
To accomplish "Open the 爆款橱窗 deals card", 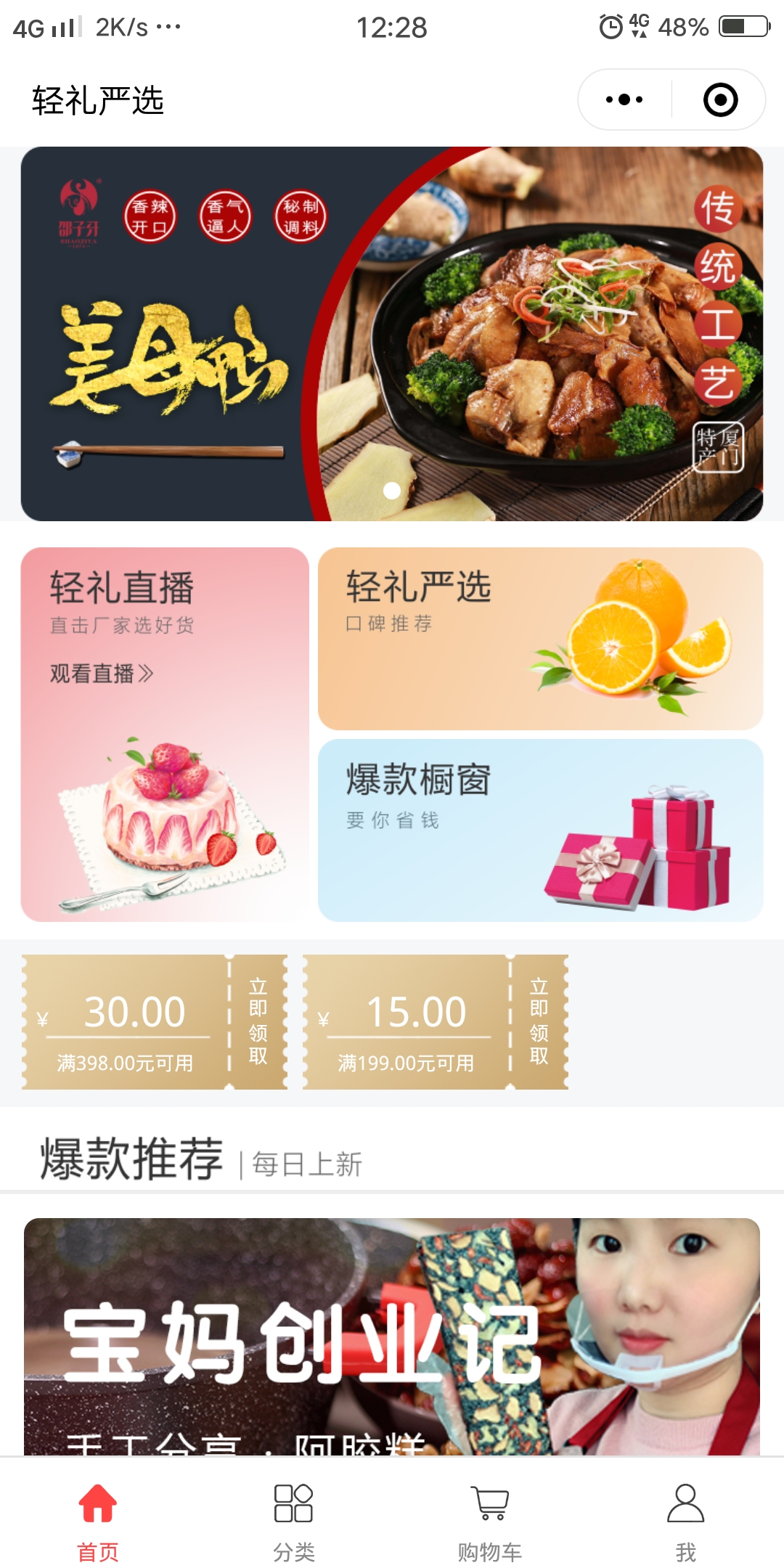I will click(540, 830).
